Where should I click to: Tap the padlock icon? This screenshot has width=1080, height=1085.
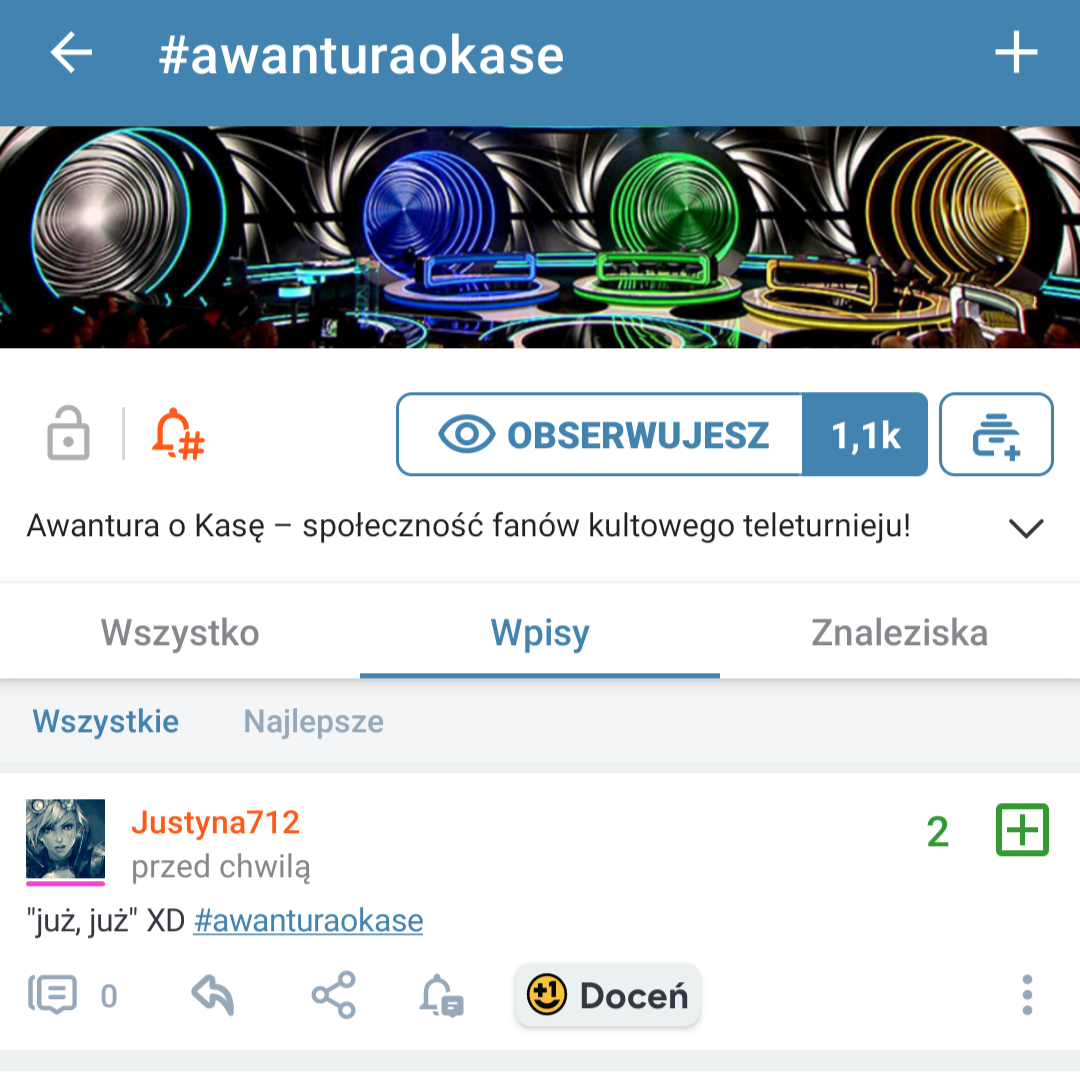tap(68, 435)
